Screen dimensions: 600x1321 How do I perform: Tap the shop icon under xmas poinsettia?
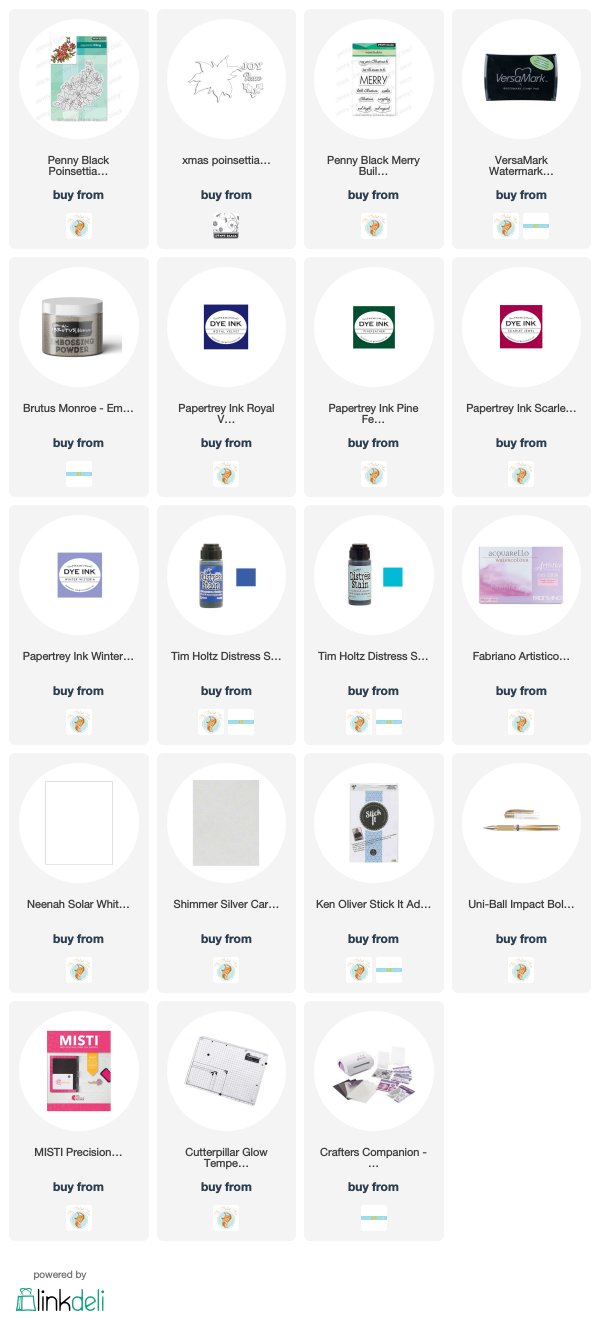[226, 225]
